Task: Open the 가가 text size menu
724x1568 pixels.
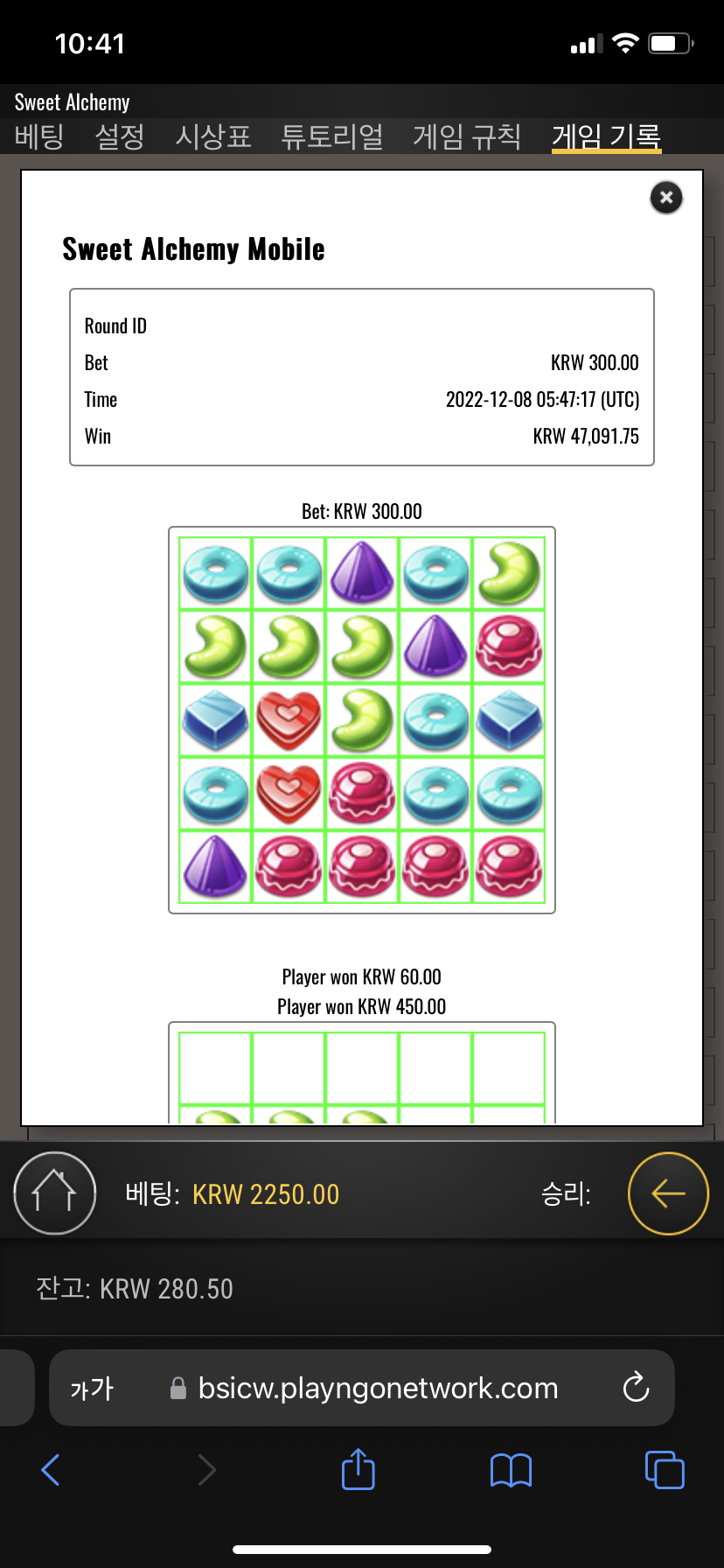Action: (93, 1389)
